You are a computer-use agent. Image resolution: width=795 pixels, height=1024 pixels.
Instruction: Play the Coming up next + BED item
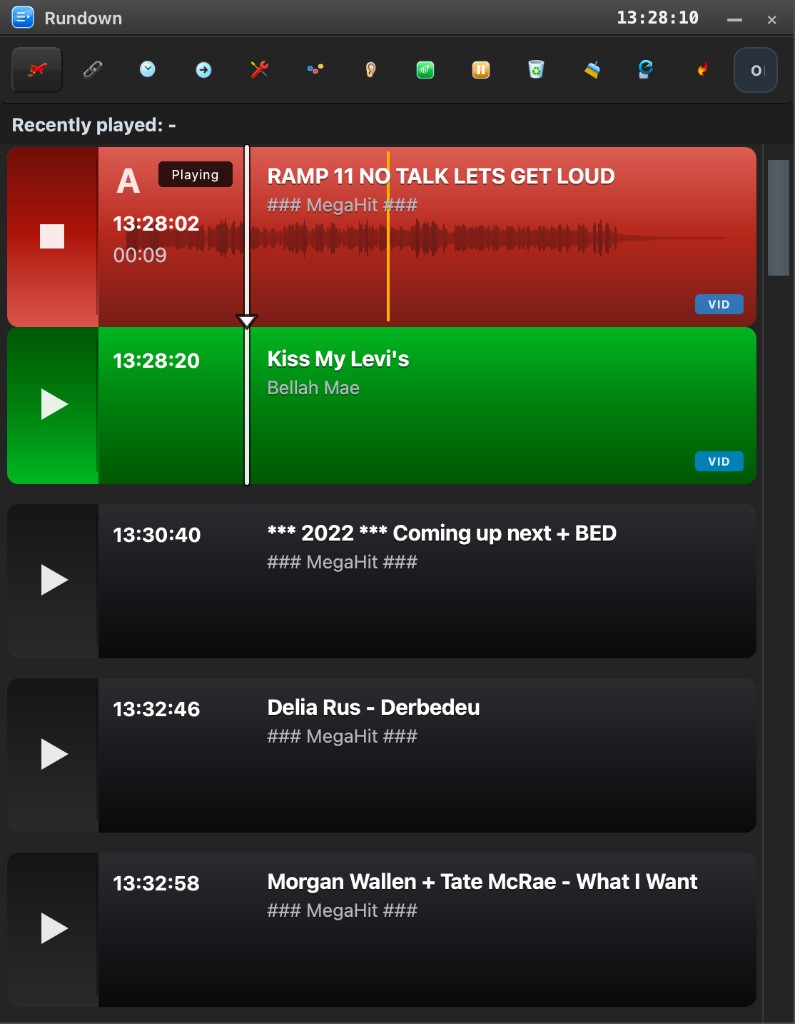click(x=54, y=580)
